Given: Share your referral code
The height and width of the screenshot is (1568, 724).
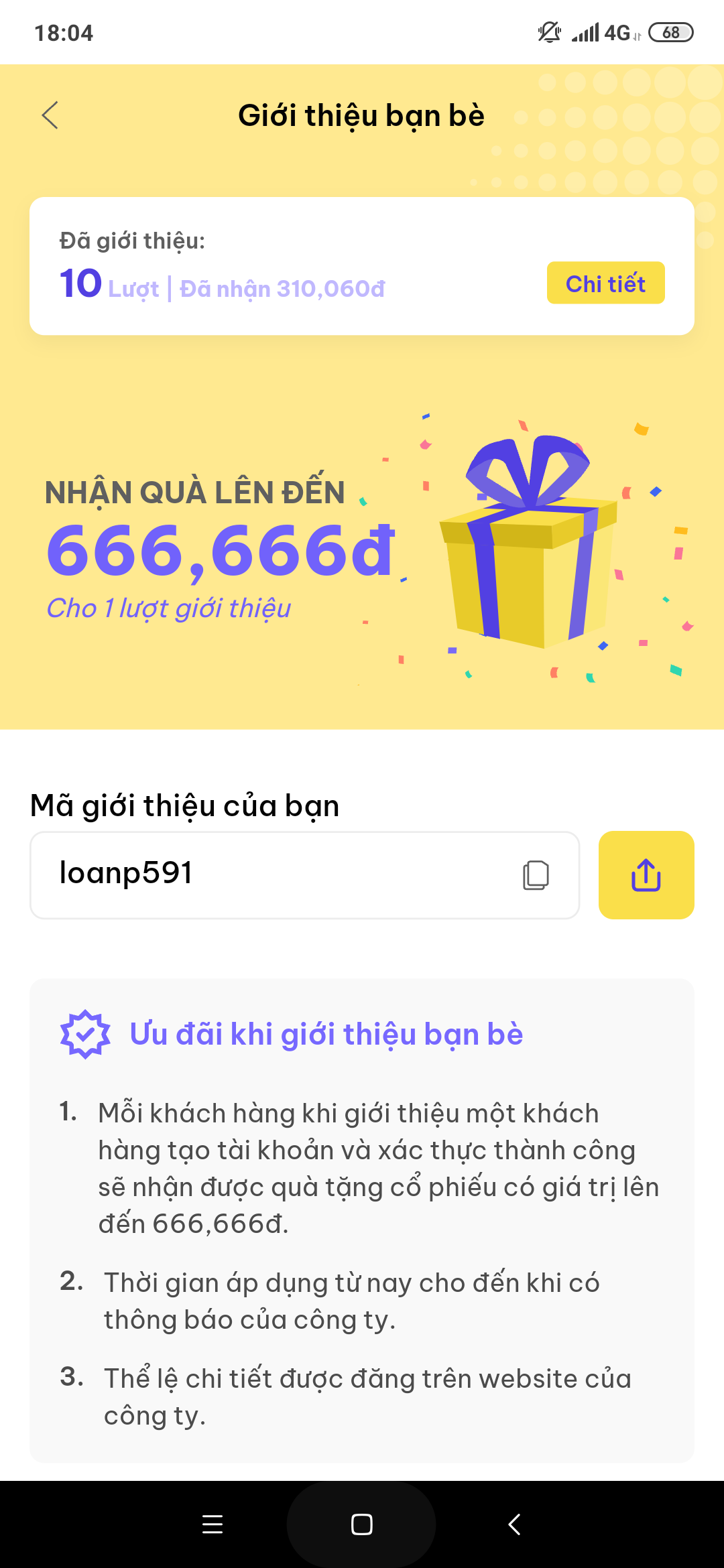Looking at the screenshot, I should [x=646, y=875].
